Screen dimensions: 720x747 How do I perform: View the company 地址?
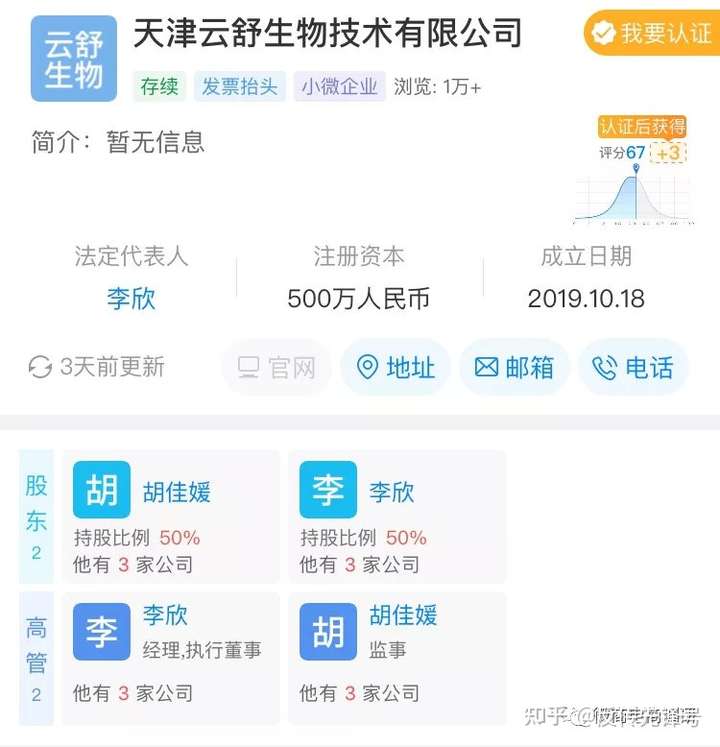tap(396, 367)
